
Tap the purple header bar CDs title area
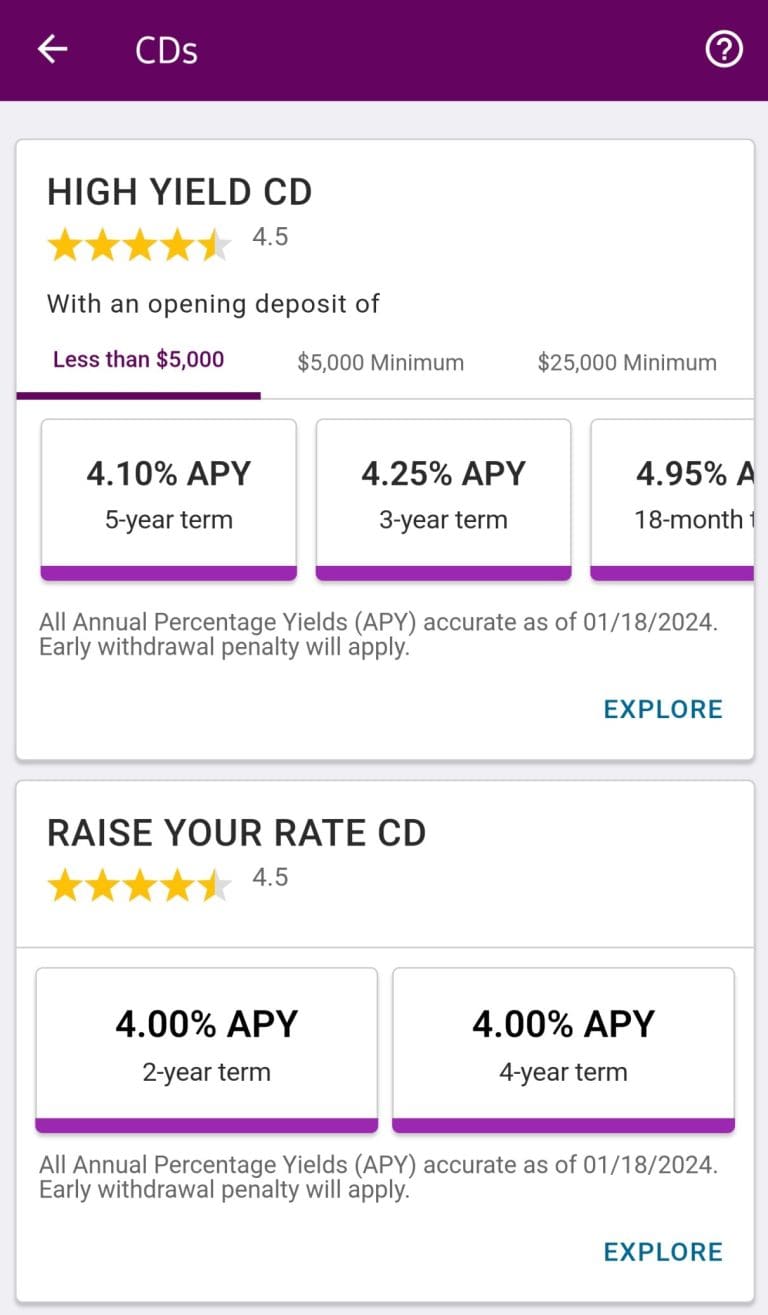click(x=166, y=51)
